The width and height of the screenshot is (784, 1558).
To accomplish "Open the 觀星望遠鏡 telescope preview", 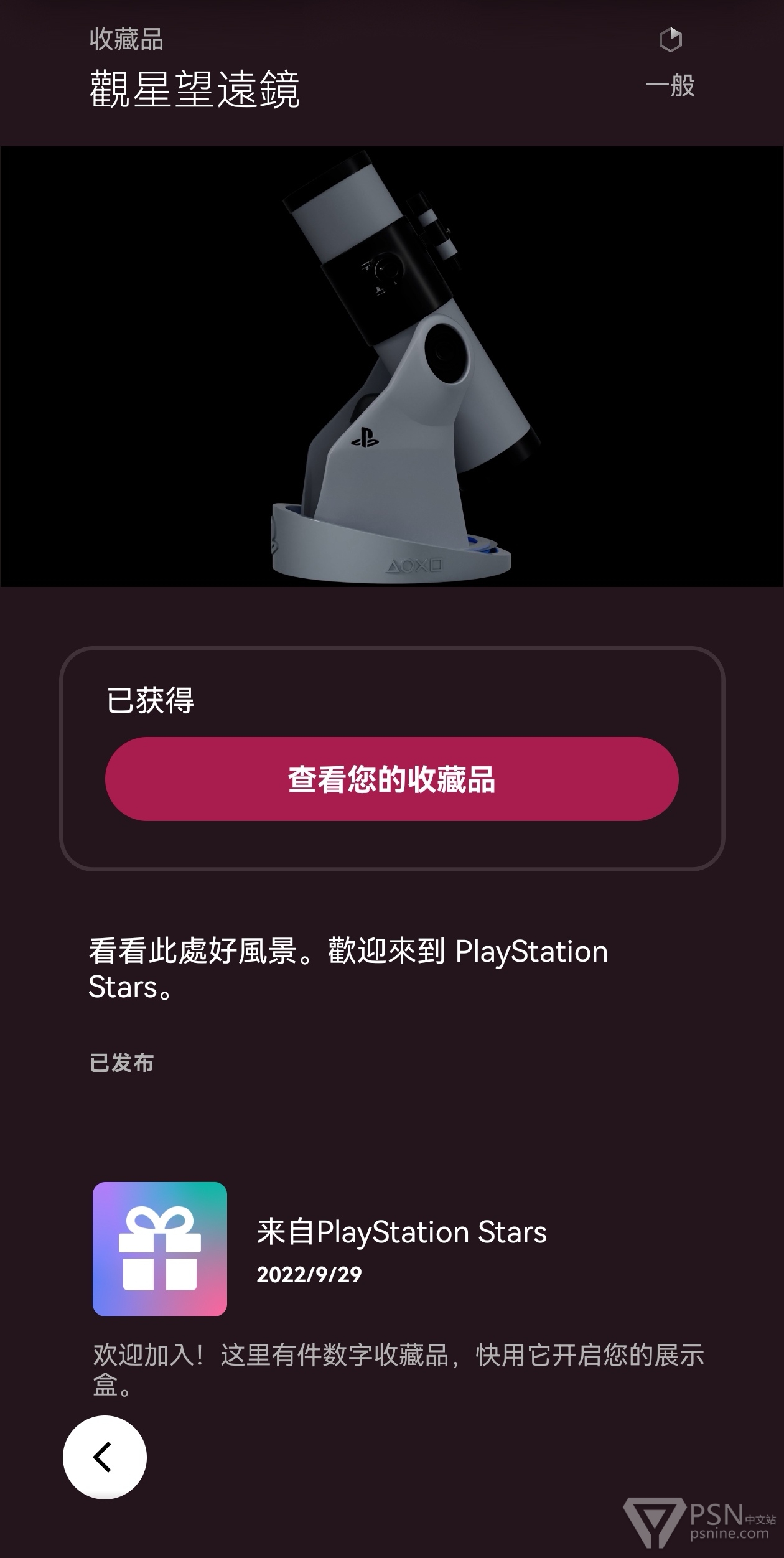I will pos(392,366).
